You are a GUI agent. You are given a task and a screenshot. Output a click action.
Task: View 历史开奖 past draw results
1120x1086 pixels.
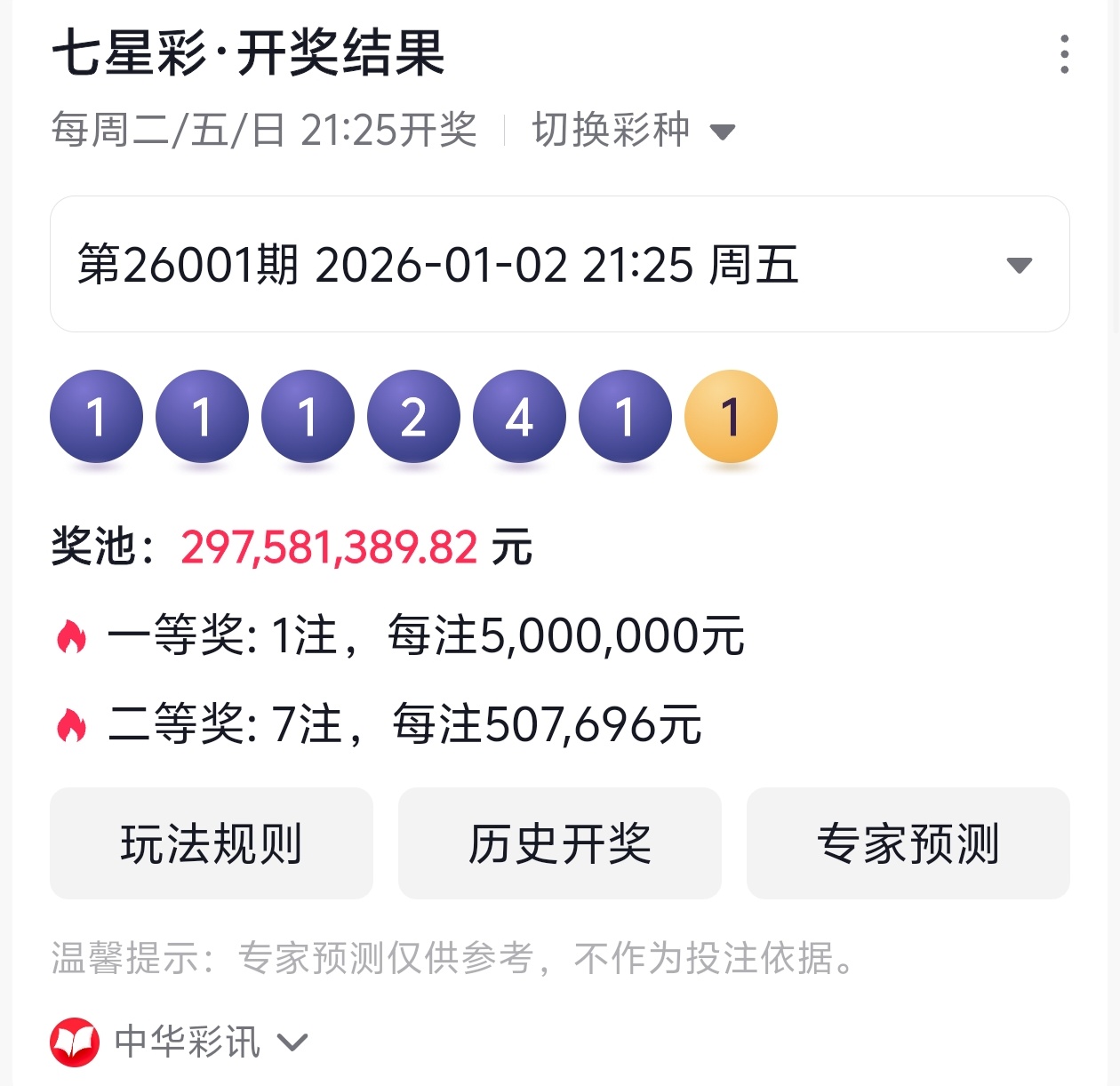pyautogui.click(x=560, y=843)
